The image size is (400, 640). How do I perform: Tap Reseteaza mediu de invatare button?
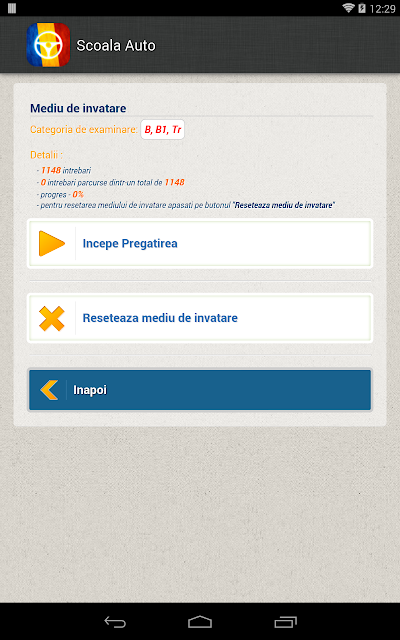[x=200, y=318]
